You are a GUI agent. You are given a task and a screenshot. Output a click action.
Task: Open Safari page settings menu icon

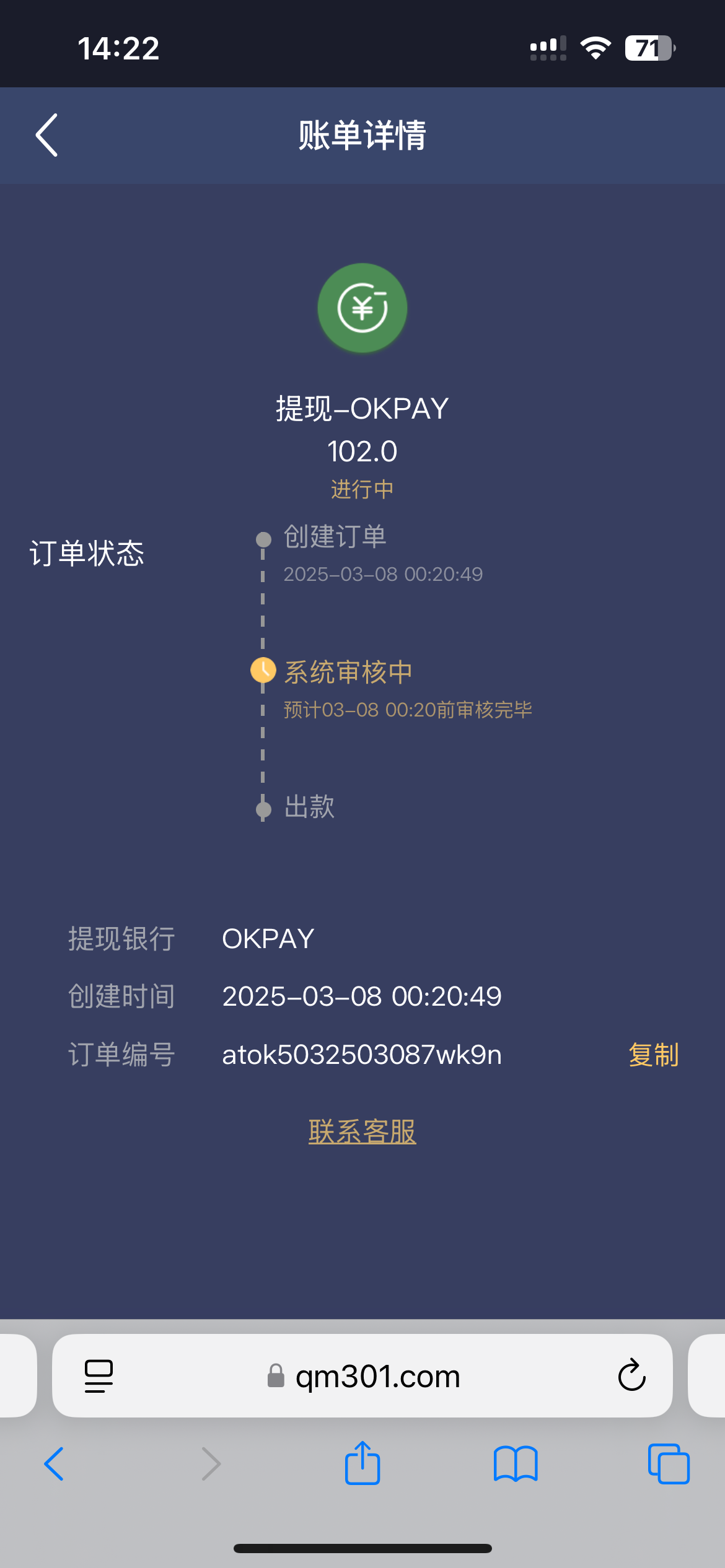(x=99, y=1375)
